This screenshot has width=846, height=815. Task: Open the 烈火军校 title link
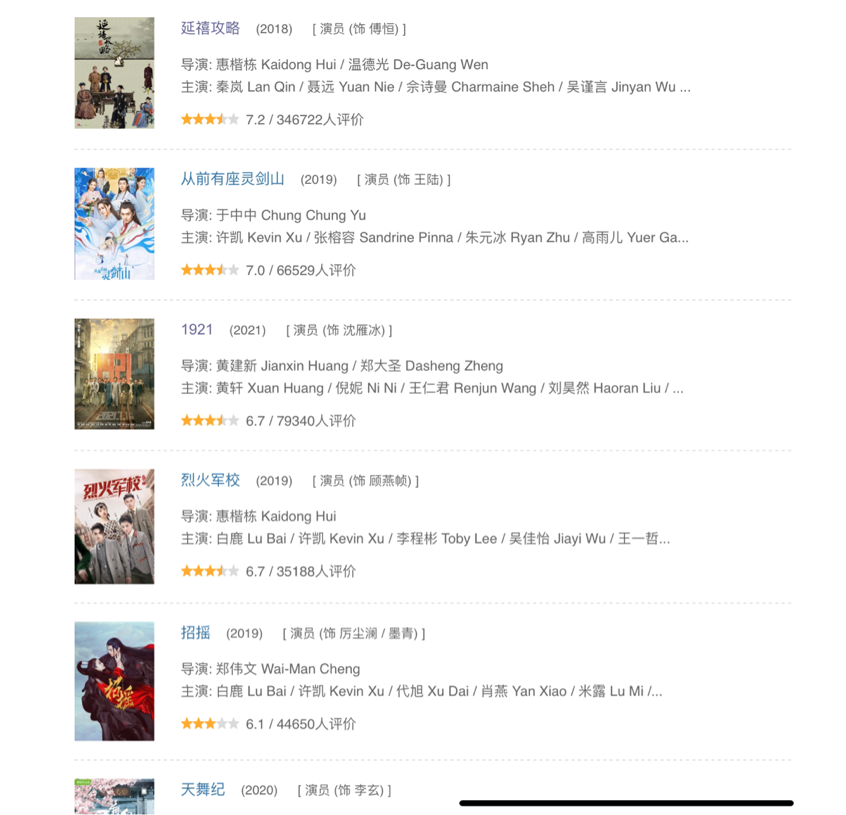[210, 480]
